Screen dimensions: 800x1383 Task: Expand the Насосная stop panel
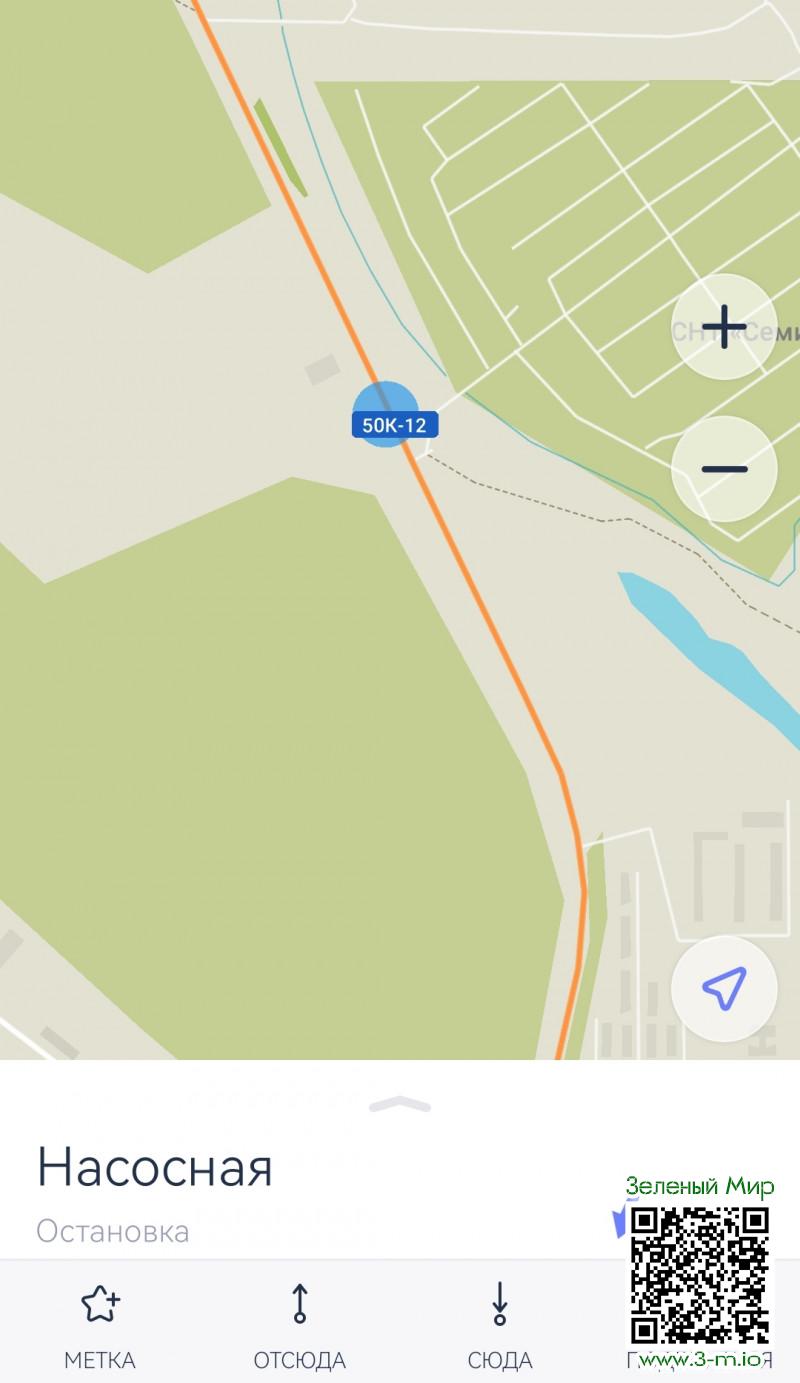[400, 1104]
